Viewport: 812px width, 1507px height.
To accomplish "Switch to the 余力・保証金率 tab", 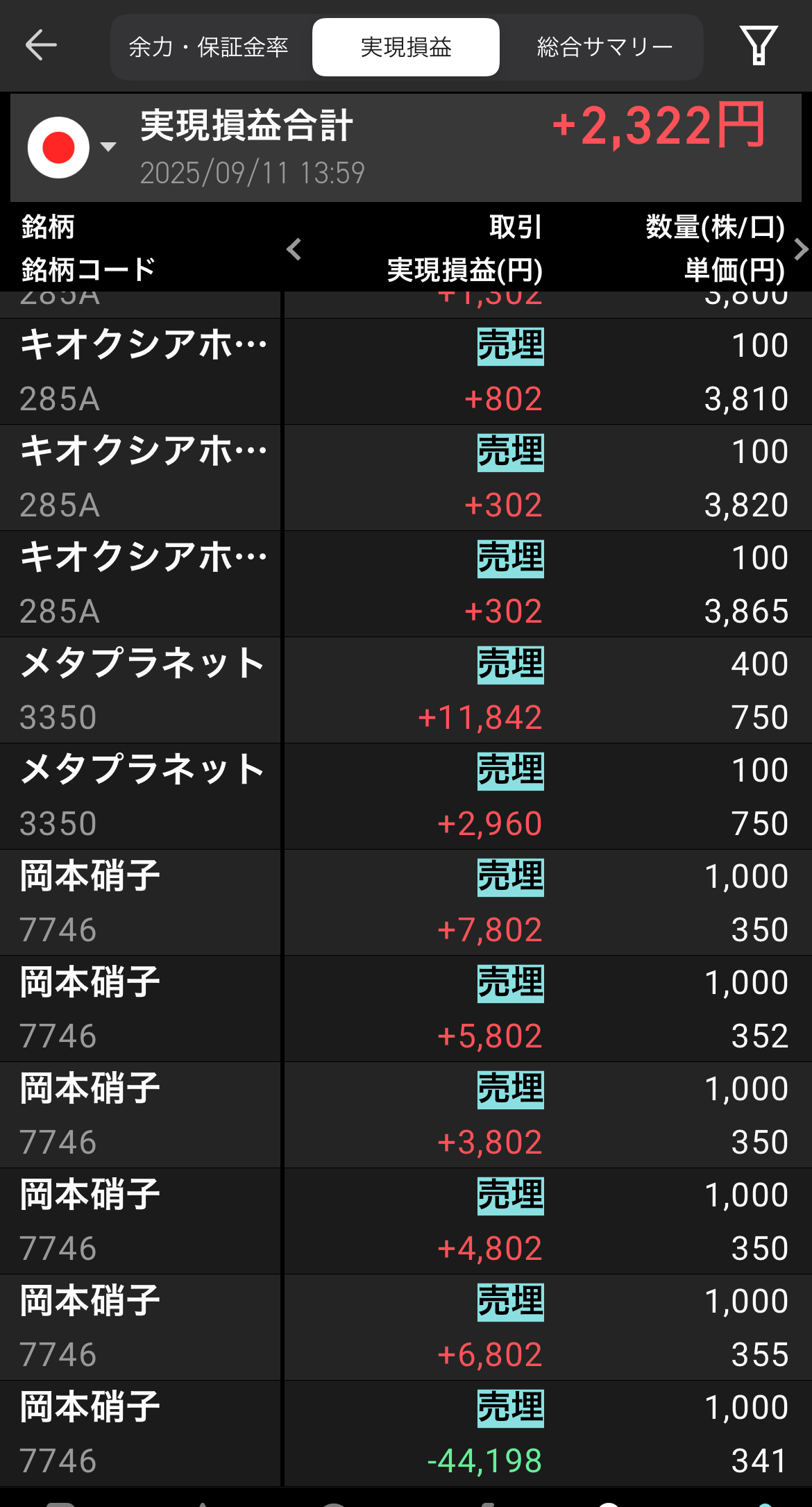I will coord(208,47).
